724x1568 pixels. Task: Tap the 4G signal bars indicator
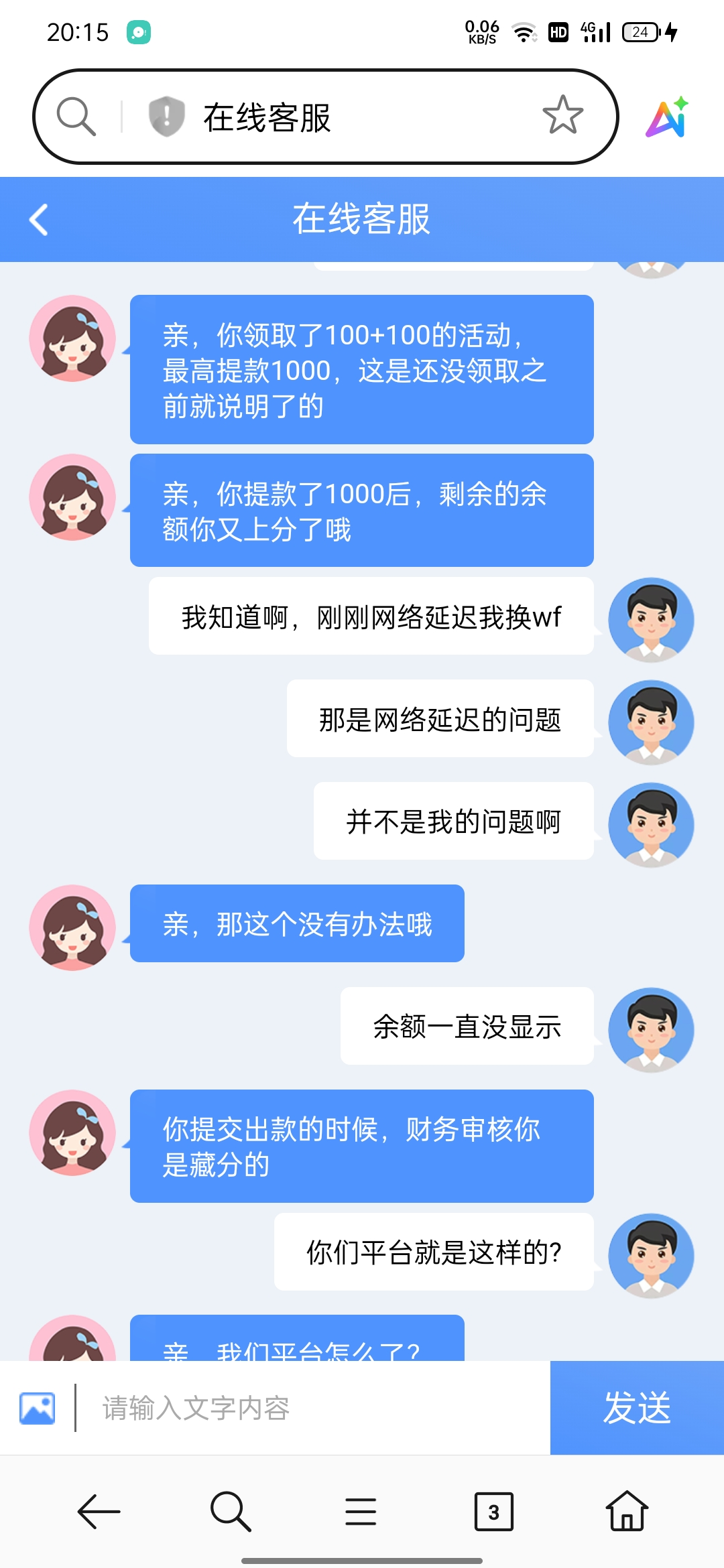click(597, 31)
